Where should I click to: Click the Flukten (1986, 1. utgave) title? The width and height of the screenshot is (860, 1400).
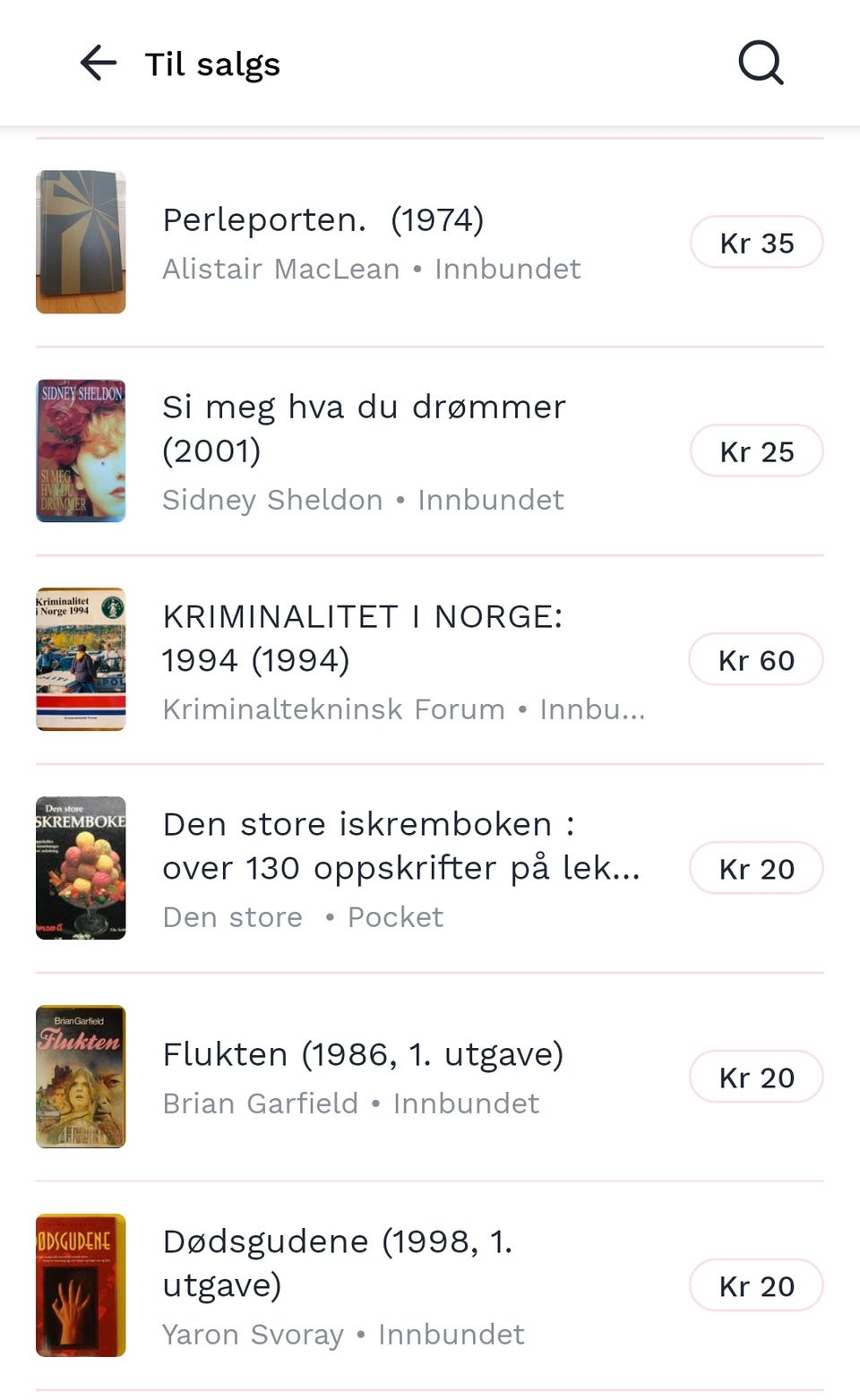pyautogui.click(x=363, y=1054)
